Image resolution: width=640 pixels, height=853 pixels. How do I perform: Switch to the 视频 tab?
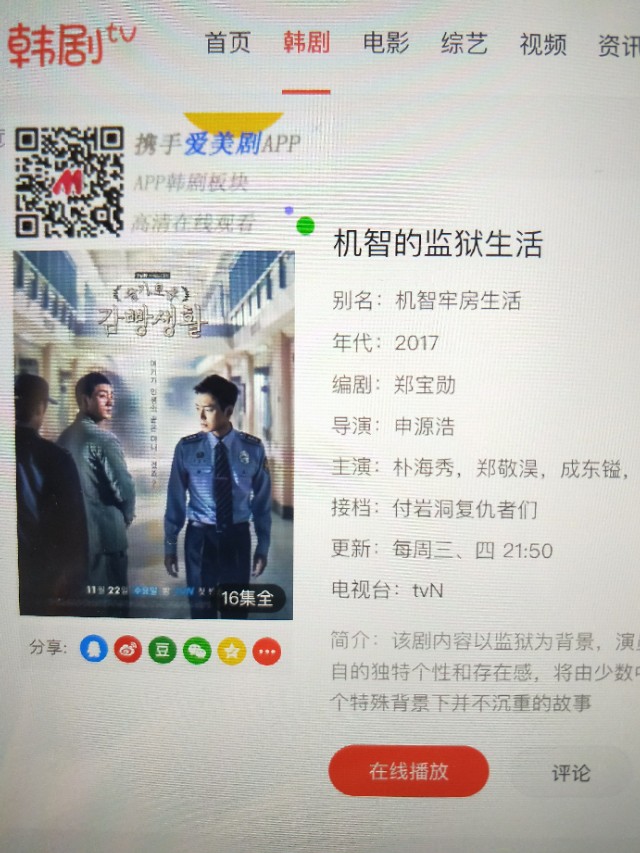[x=543, y=45]
